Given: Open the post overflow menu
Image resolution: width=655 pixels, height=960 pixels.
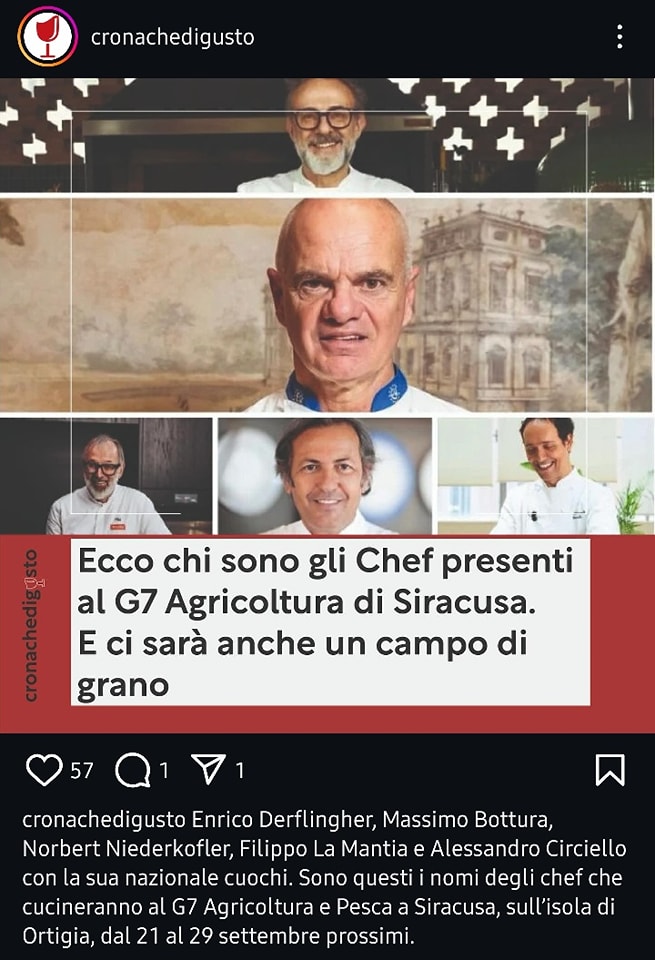Looking at the screenshot, I should 620,38.
